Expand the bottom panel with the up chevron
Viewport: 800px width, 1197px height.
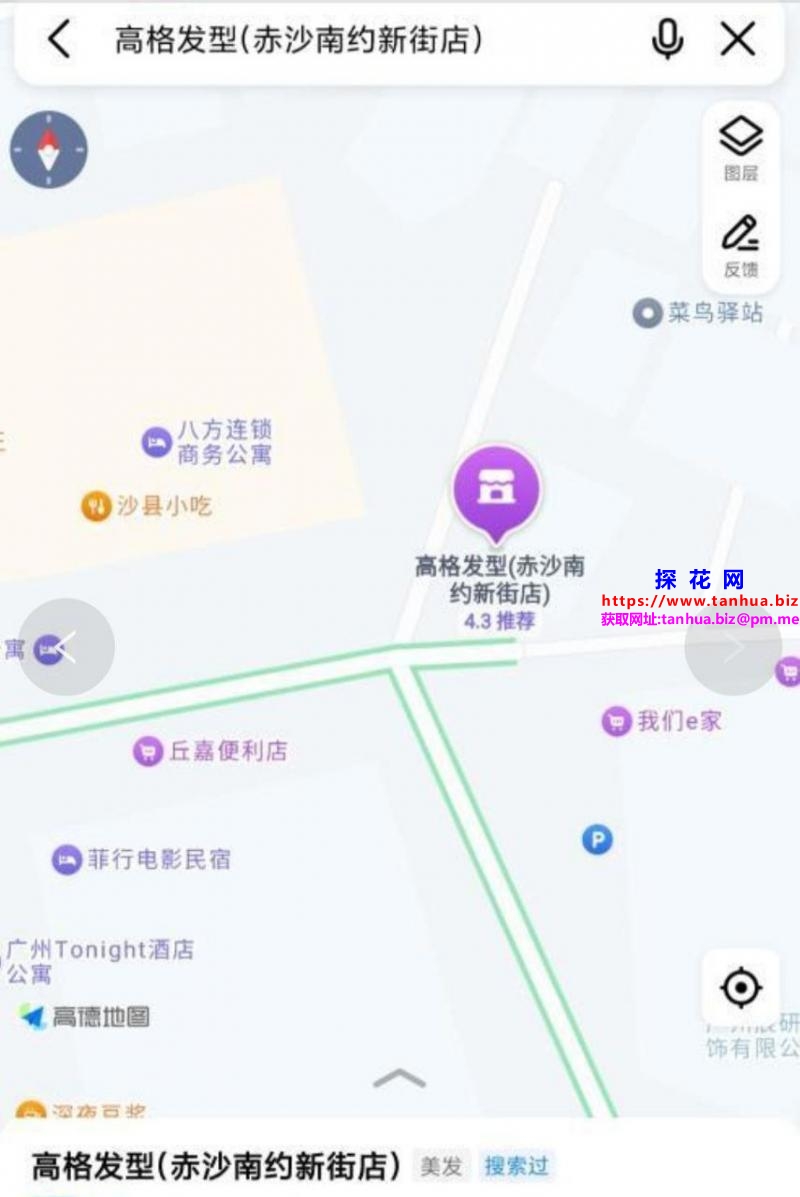(x=399, y=1078)
